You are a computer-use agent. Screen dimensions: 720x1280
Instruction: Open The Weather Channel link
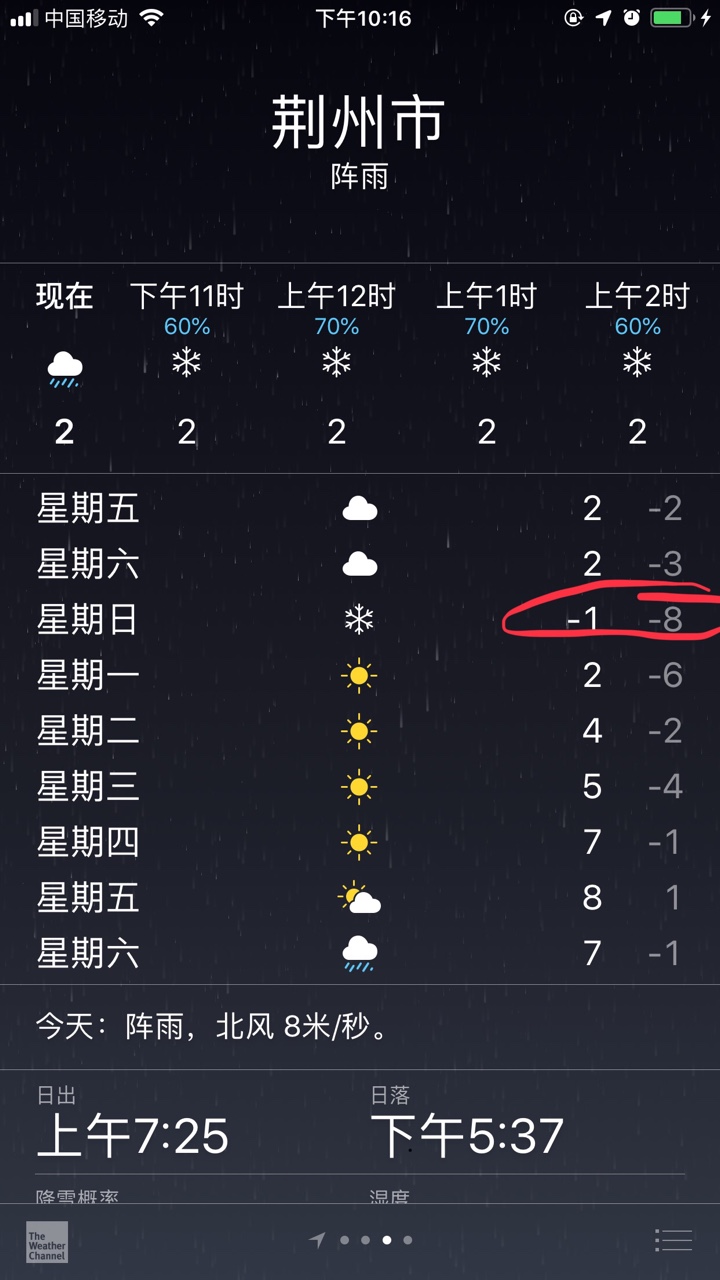(47, 1241)
